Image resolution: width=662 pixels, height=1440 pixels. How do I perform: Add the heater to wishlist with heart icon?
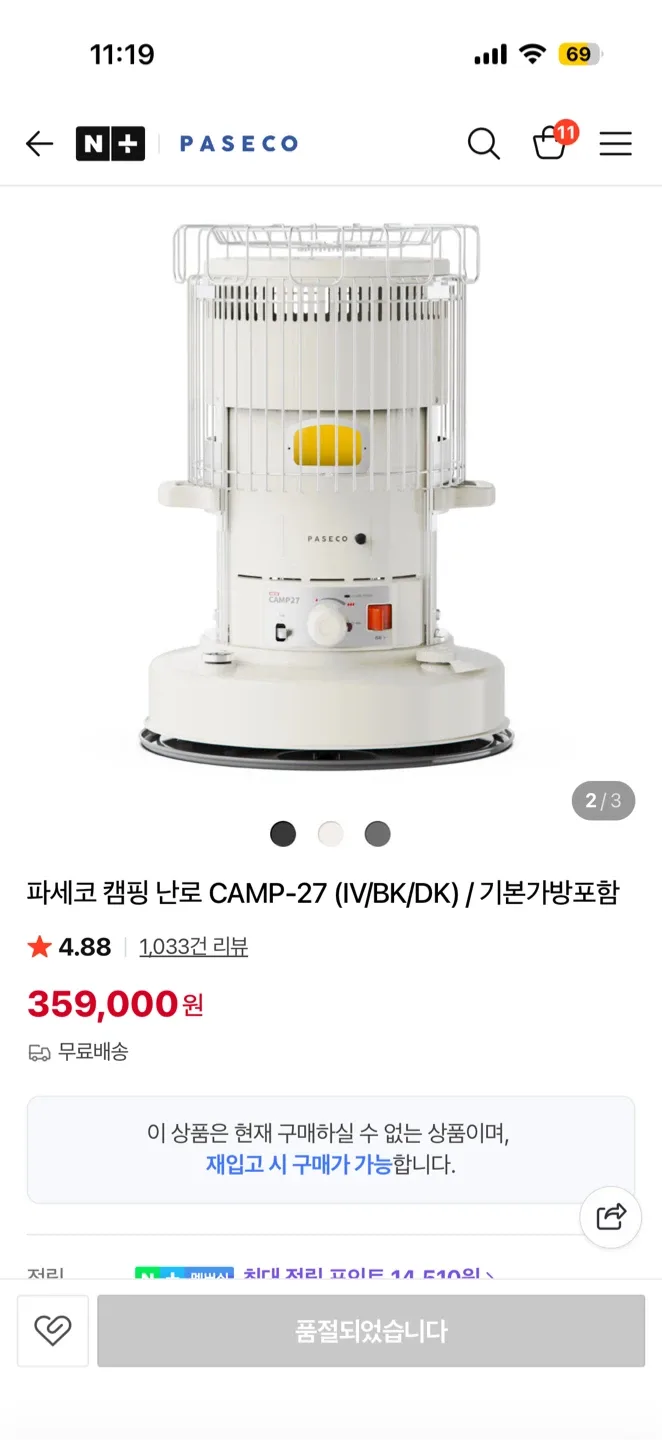click(x=53, y=1330)
